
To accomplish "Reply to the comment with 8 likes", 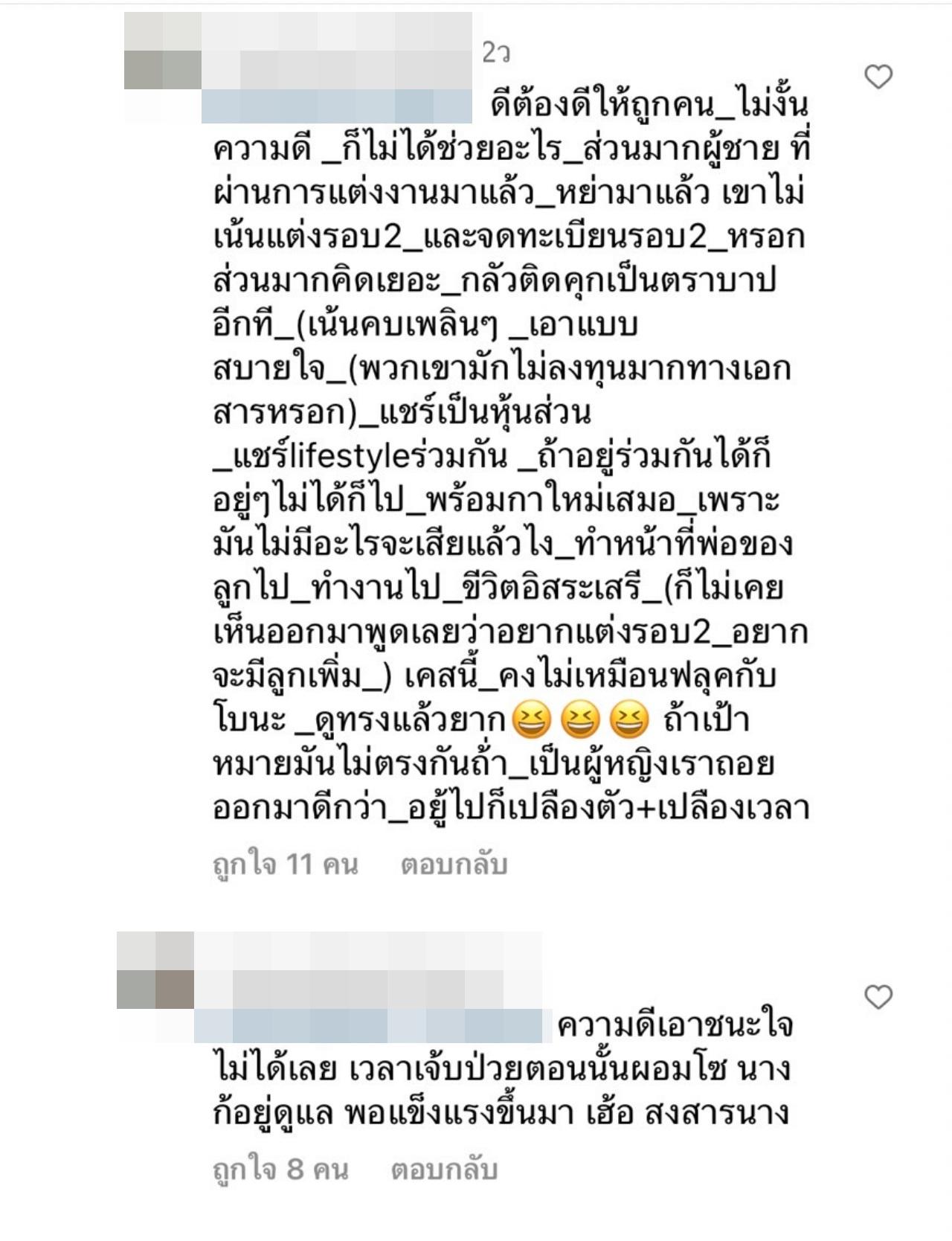I will pos(444,1170).
